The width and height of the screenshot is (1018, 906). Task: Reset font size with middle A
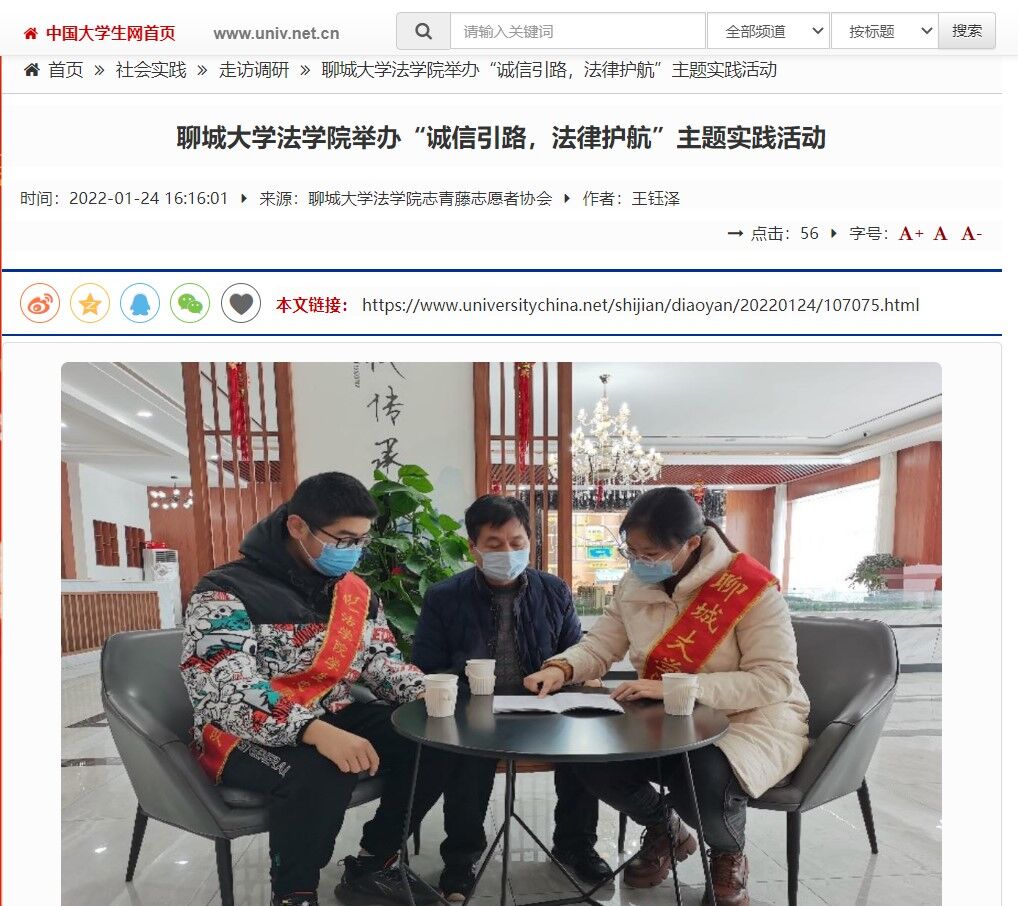coord(940,234)
